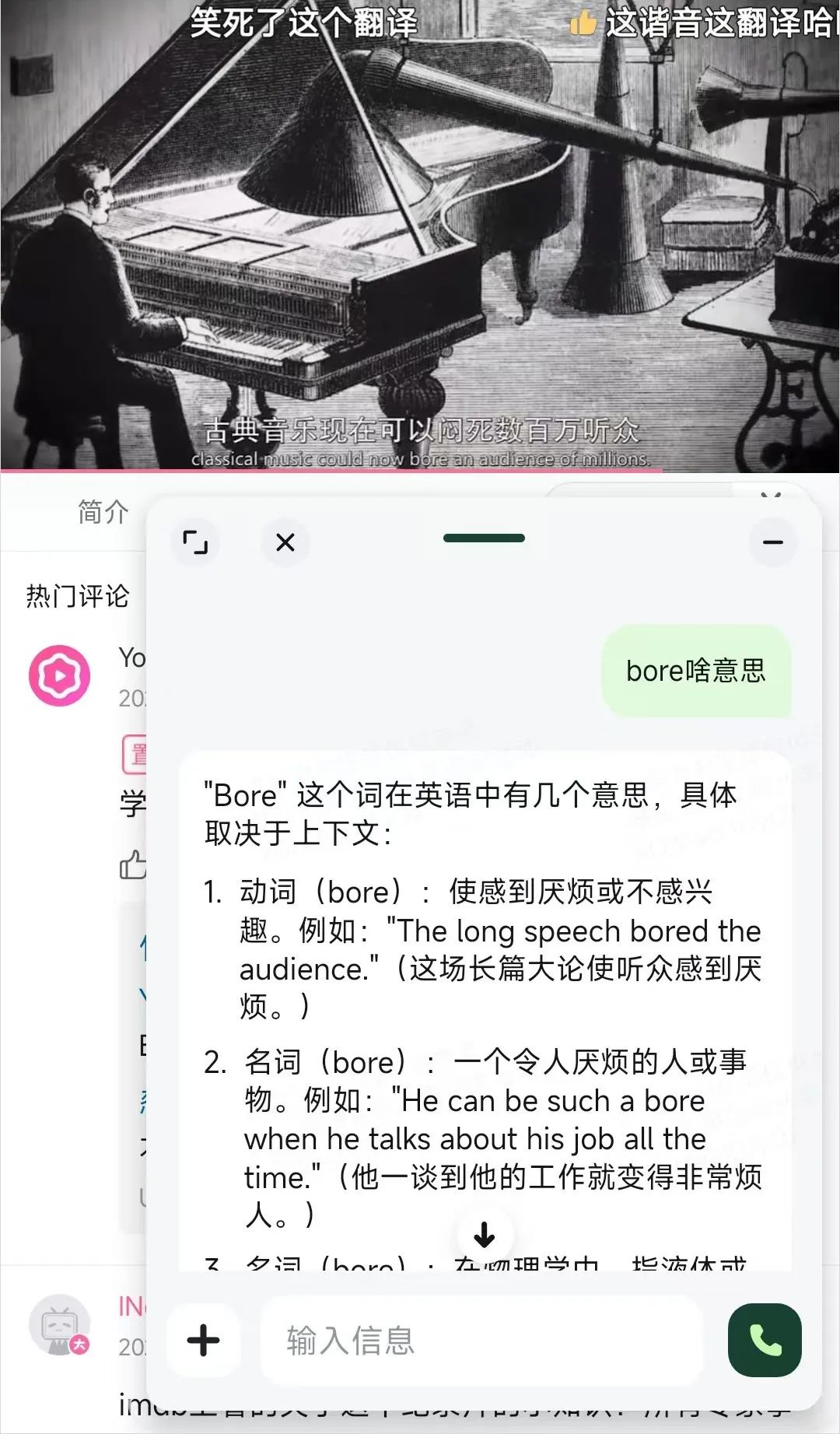Expand the assistant window to fullscreen

point(195,542)
